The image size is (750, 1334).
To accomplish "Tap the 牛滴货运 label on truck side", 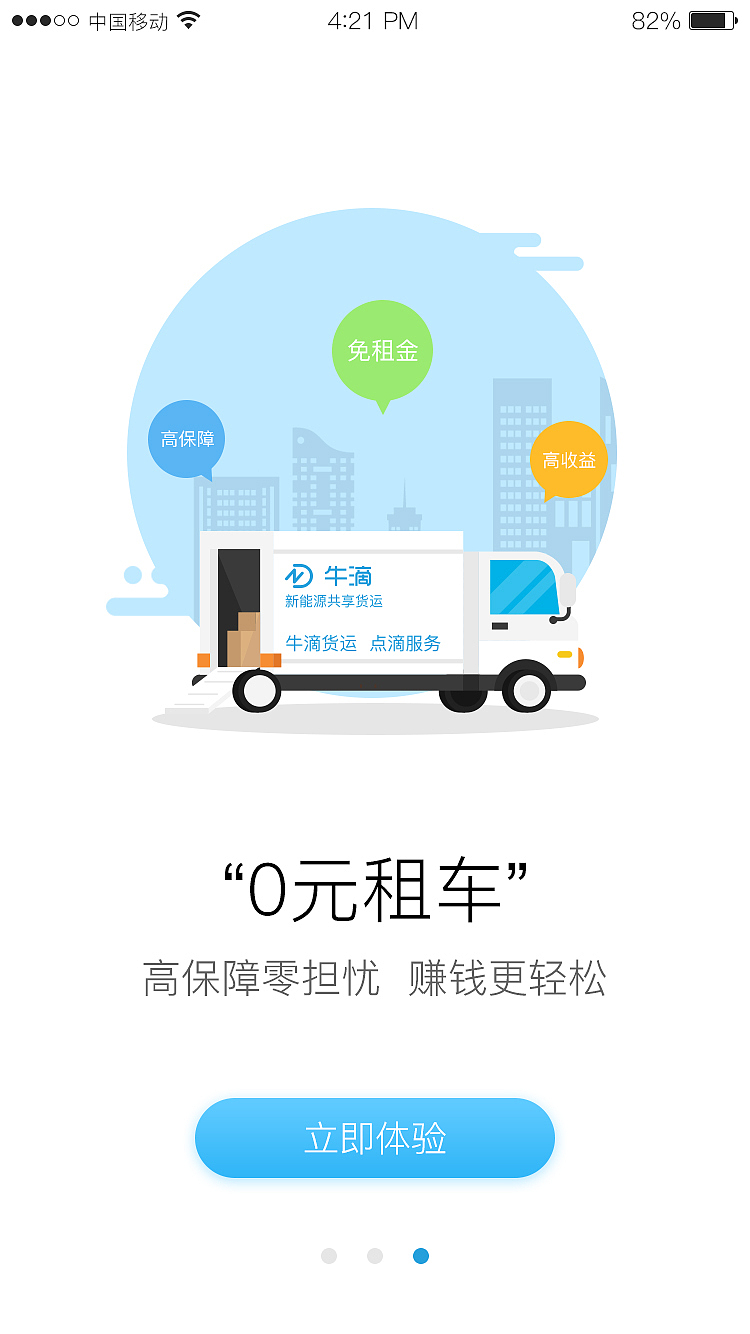I will click(323, 643).
